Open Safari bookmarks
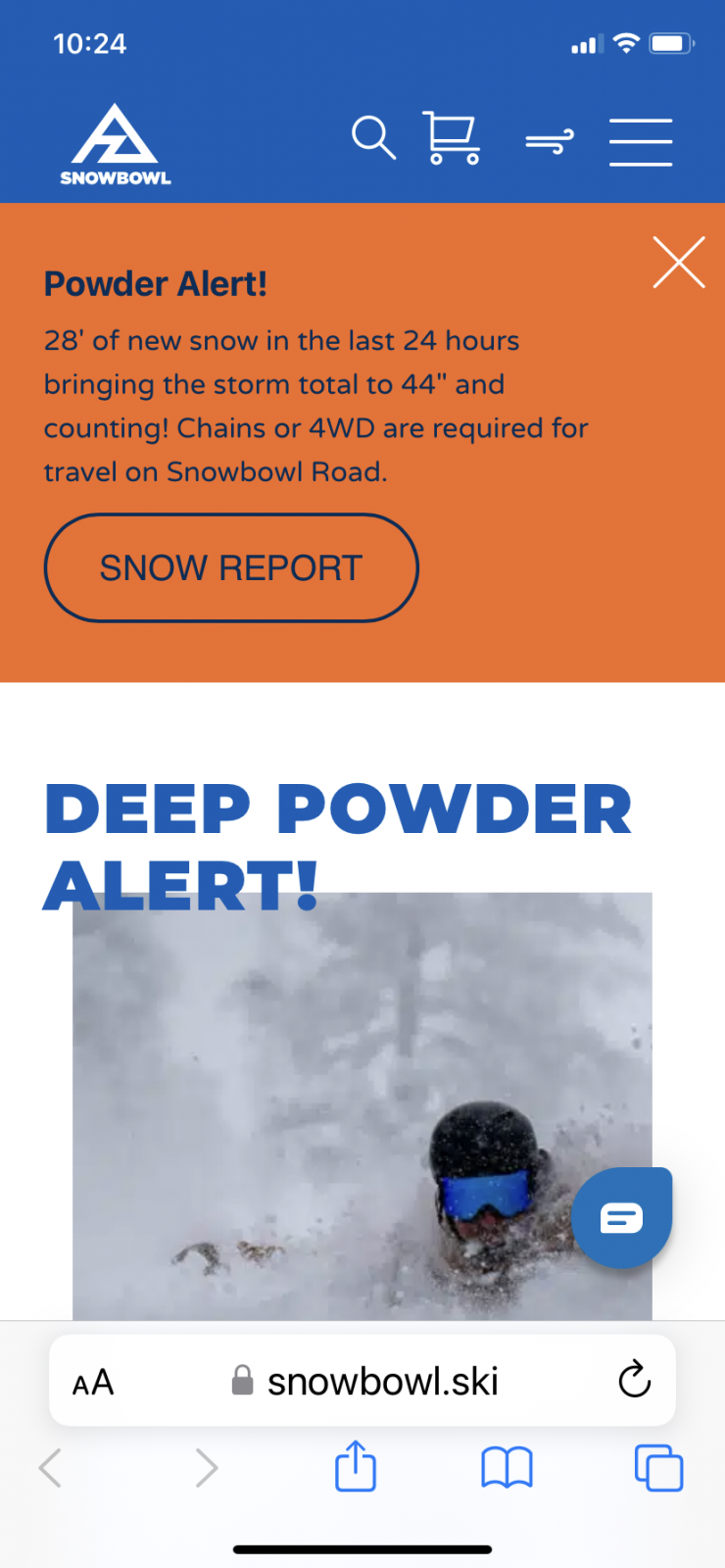This screenshot has width=725, height=1568. [507, 1468]
